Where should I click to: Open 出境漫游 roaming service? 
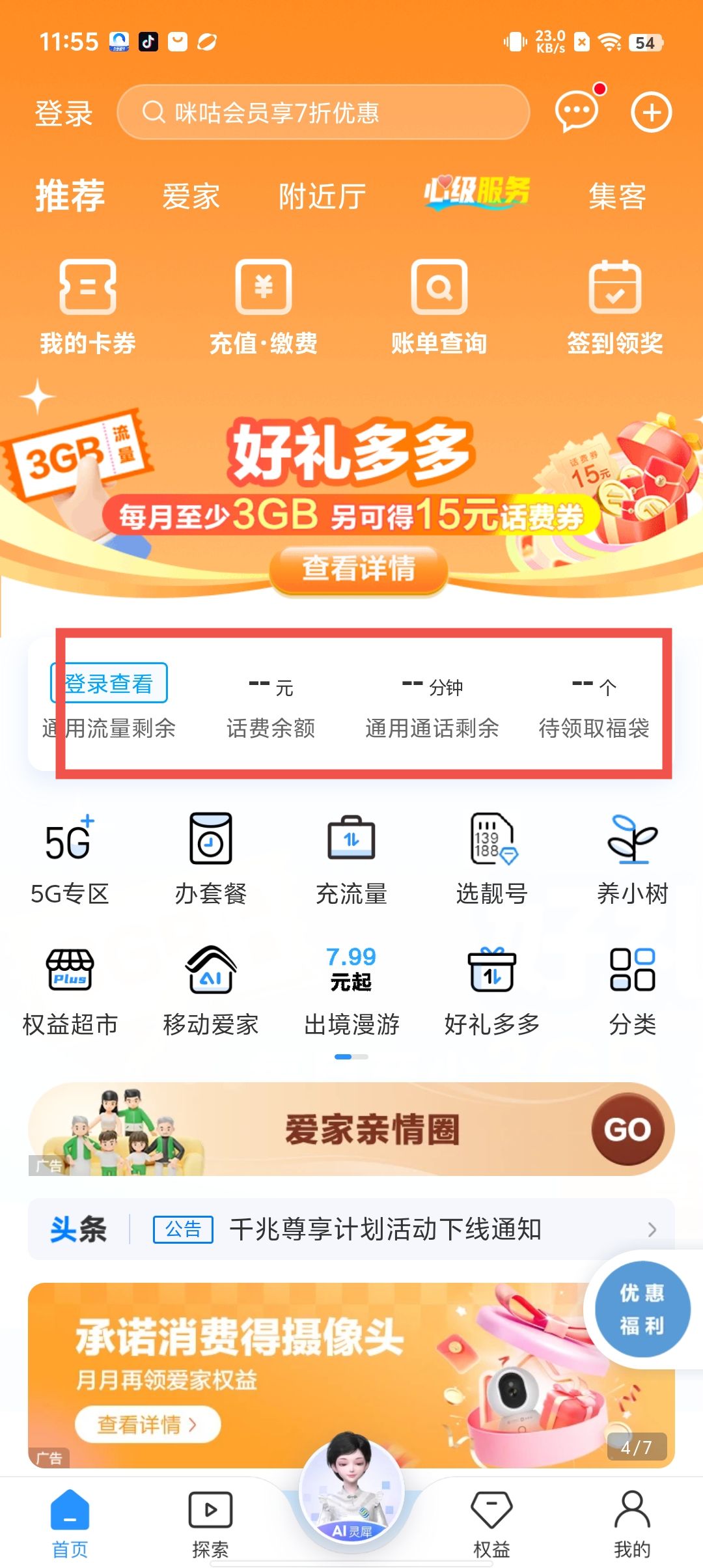tap(351, 991)
